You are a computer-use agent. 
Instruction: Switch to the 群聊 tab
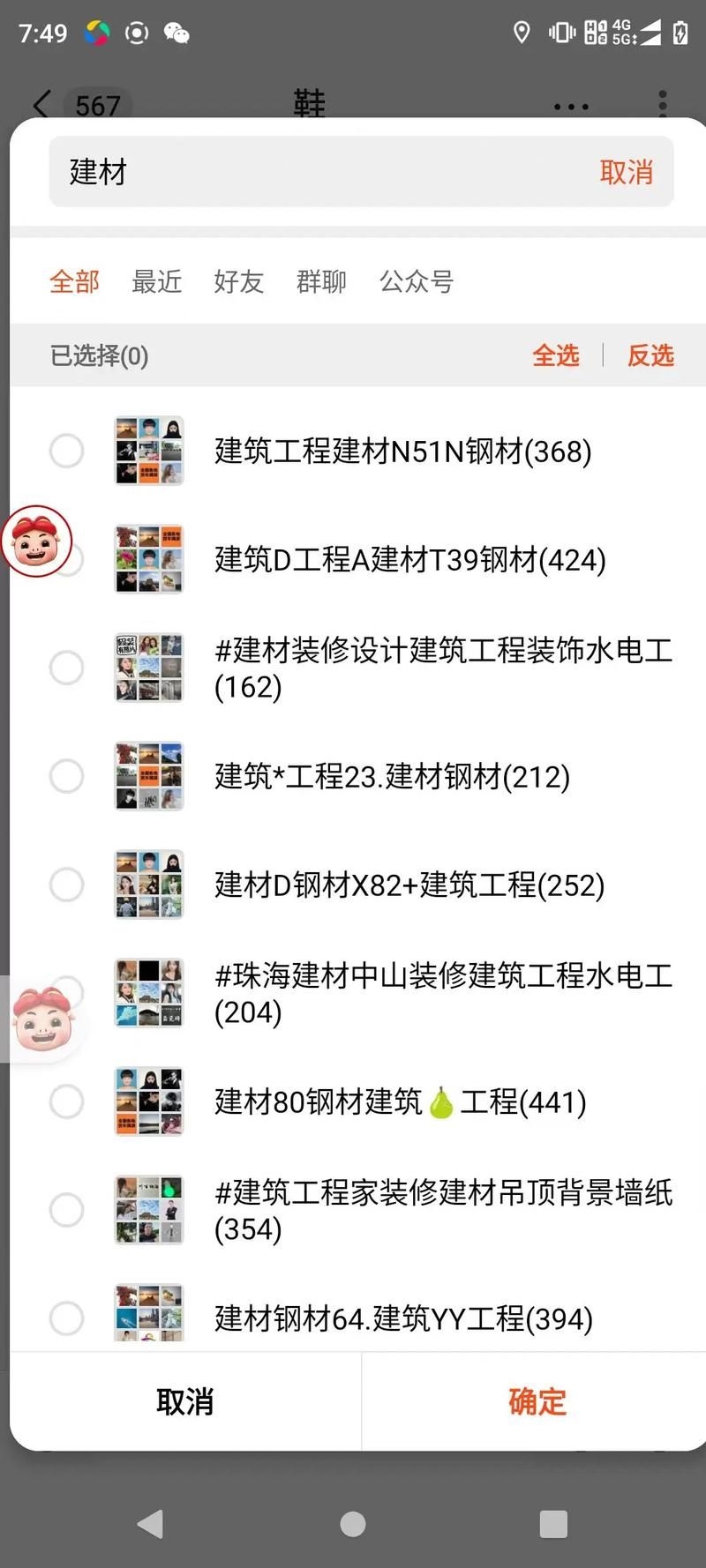click(321, 281)
